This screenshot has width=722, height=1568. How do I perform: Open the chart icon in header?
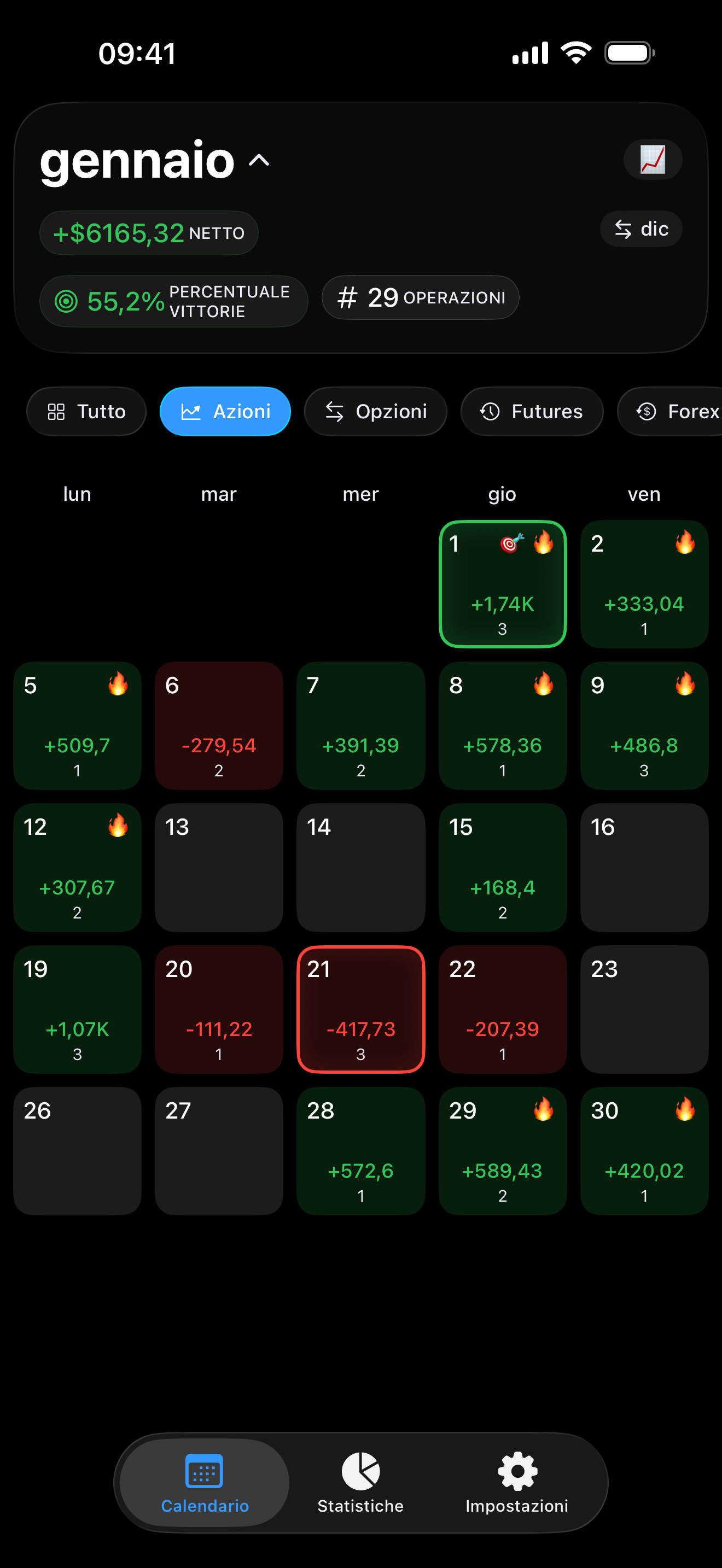click(652, 160)
